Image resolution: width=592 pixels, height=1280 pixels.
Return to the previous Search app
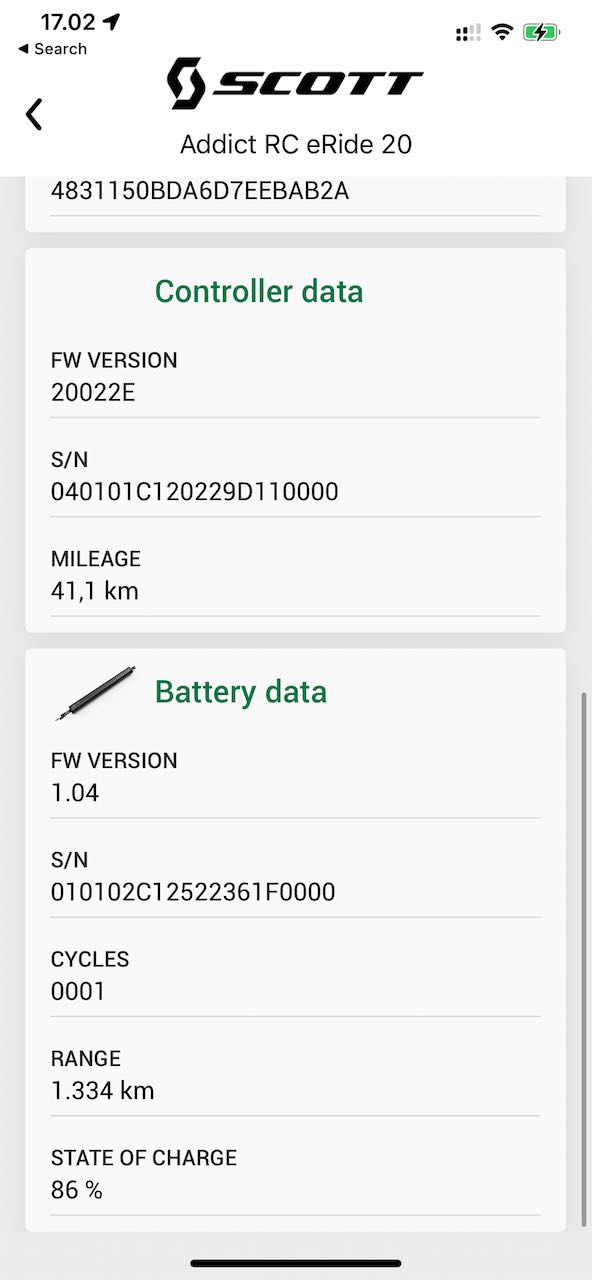(x=52, y=49)
